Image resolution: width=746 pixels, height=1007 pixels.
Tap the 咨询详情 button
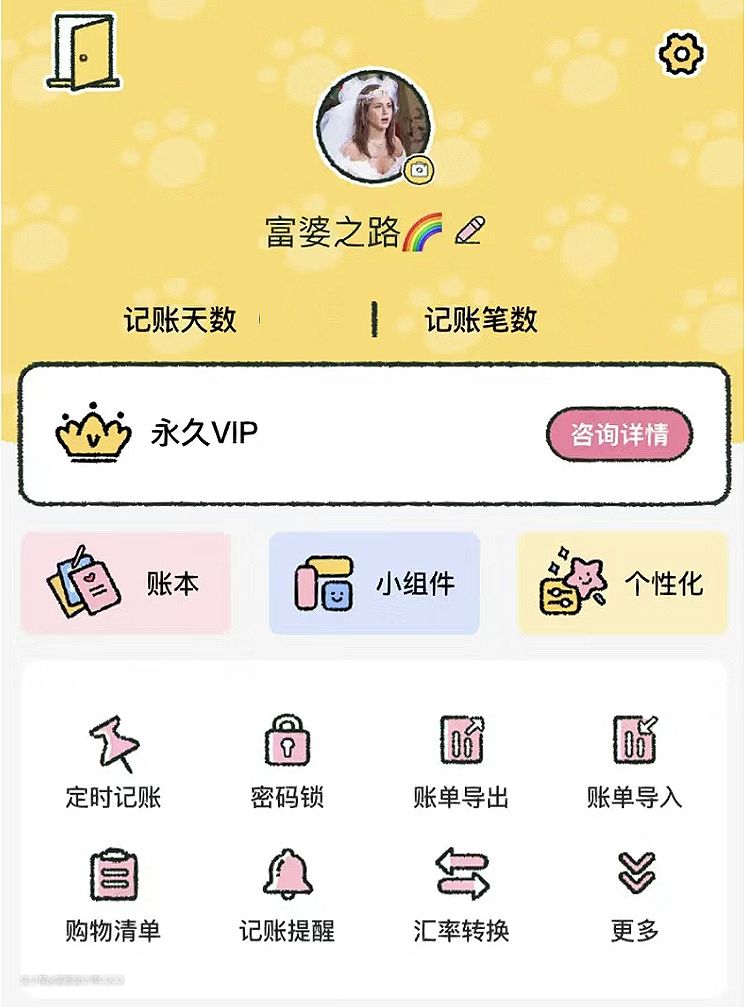(619, 435)
